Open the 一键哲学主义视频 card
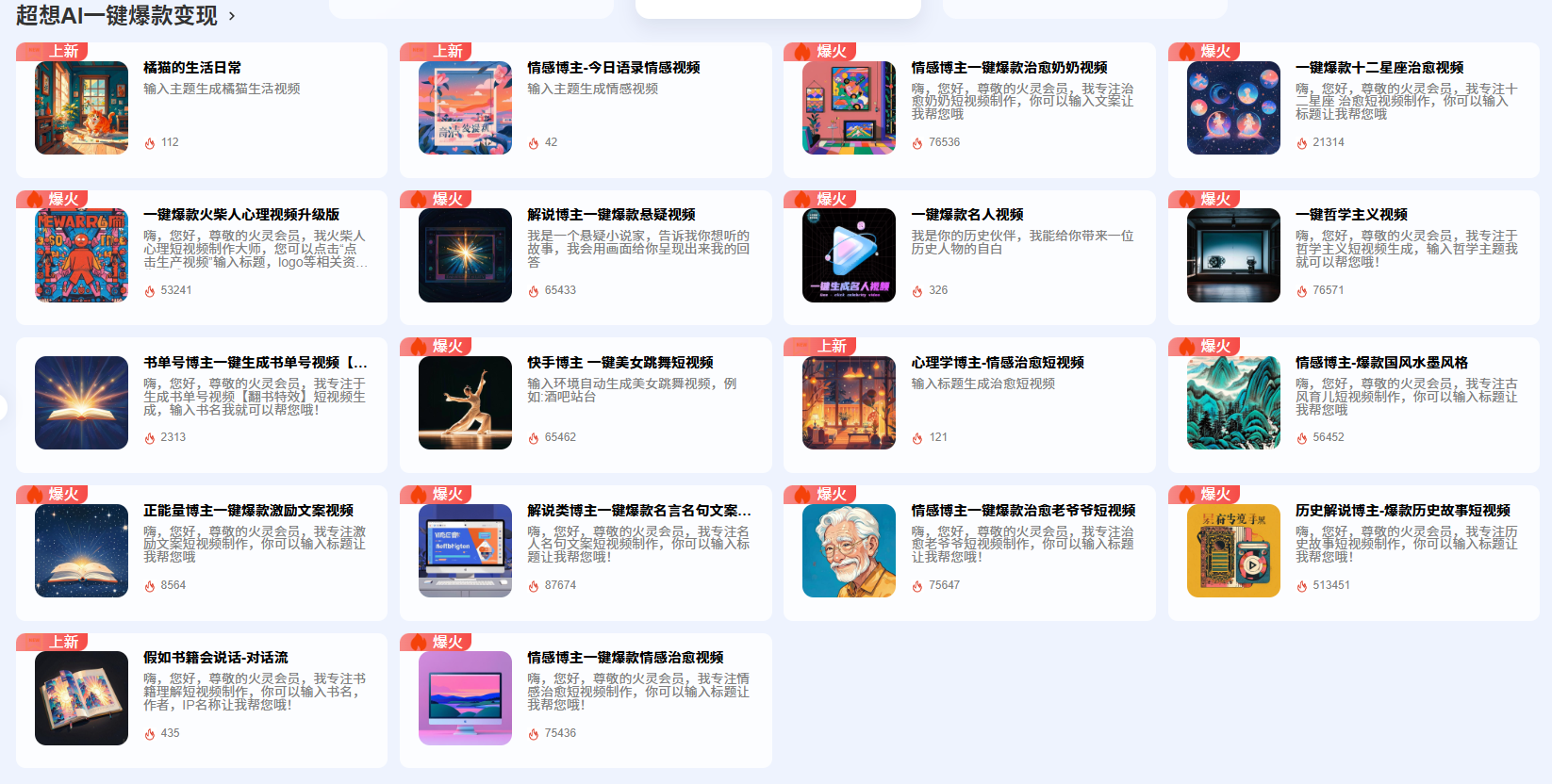This screenshot has height=784, width=1552. coord(1350,215)
